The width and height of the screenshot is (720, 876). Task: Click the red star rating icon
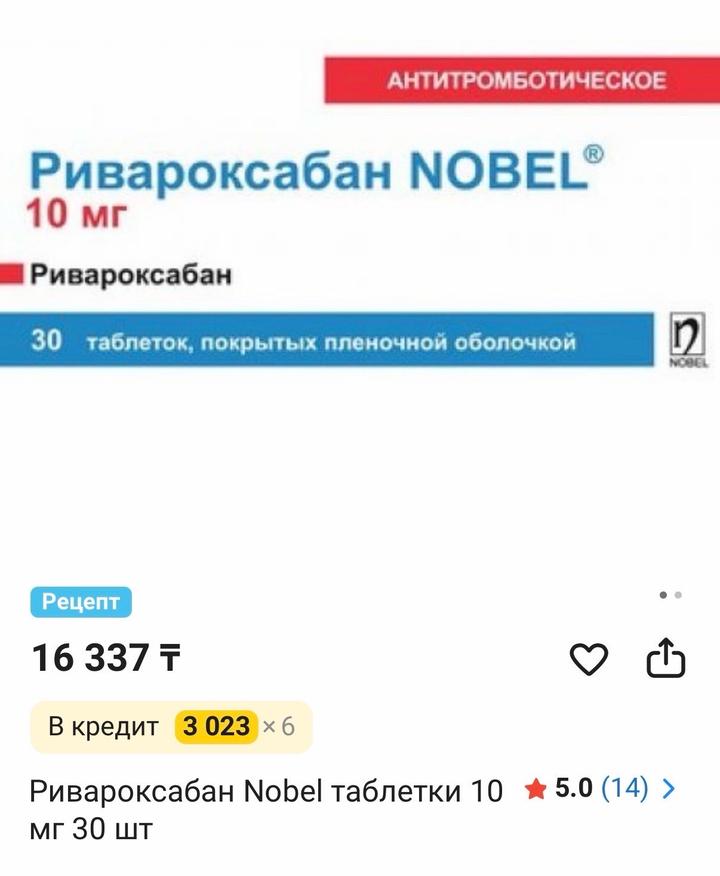coord(535,789)
